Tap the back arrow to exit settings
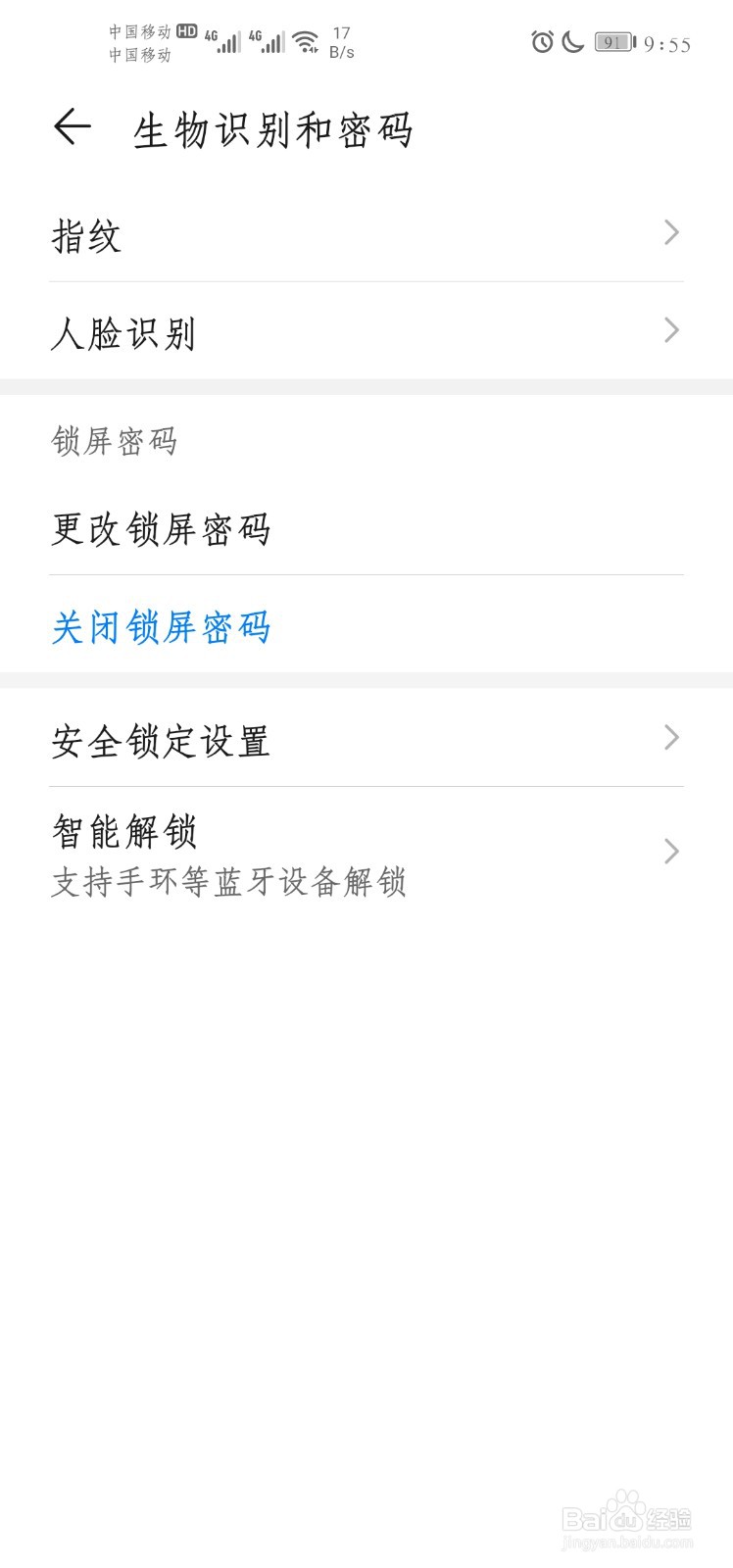The width and height of the screenshot is (733, 1568). [x=73, y=127]
